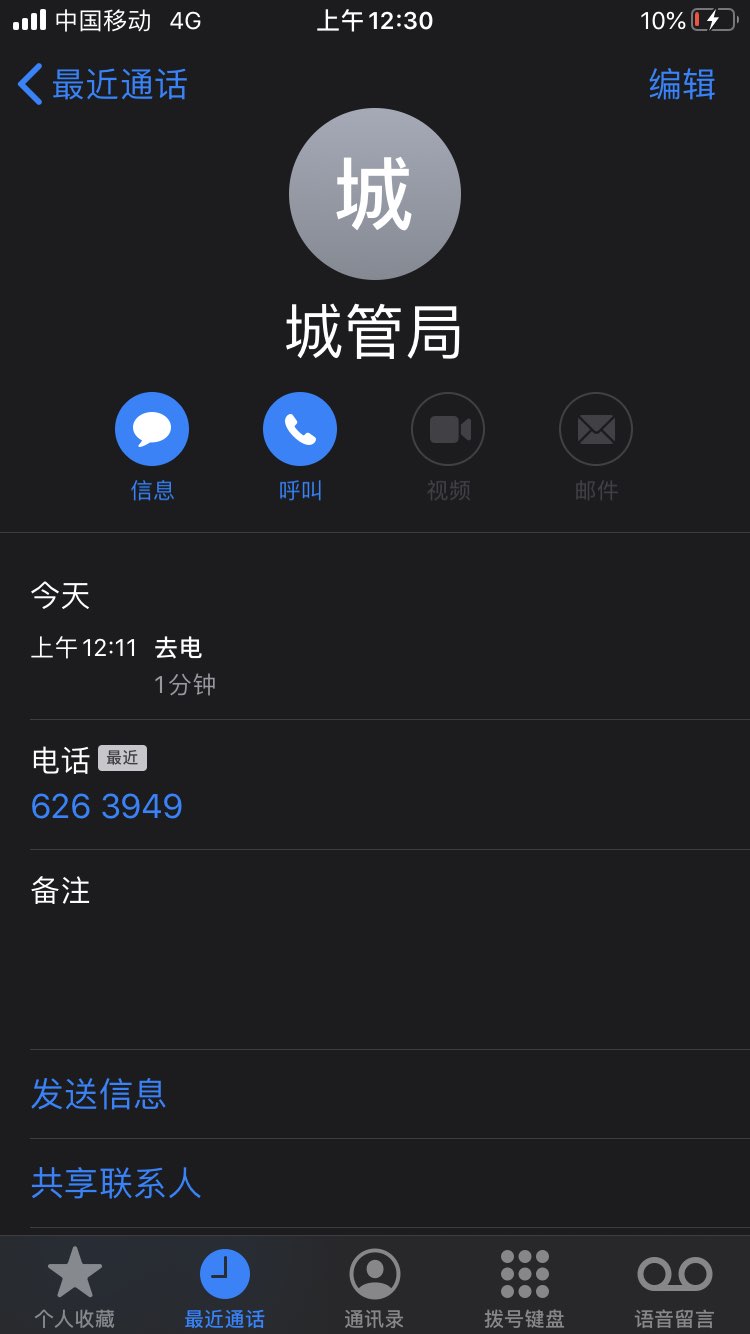
Task: Select the 发送信息 option
Action: click(x=99, y=1094)
